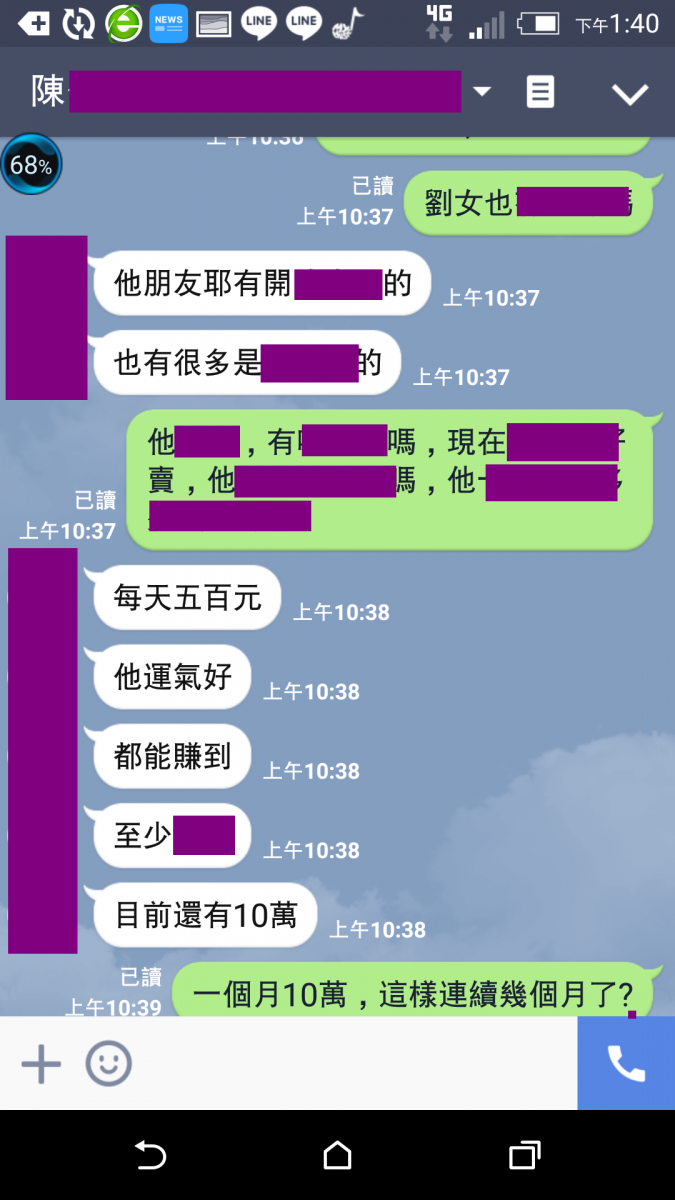Start a voice call with phone button
Screen dimensions: 675x1200
click(626, 1064)
